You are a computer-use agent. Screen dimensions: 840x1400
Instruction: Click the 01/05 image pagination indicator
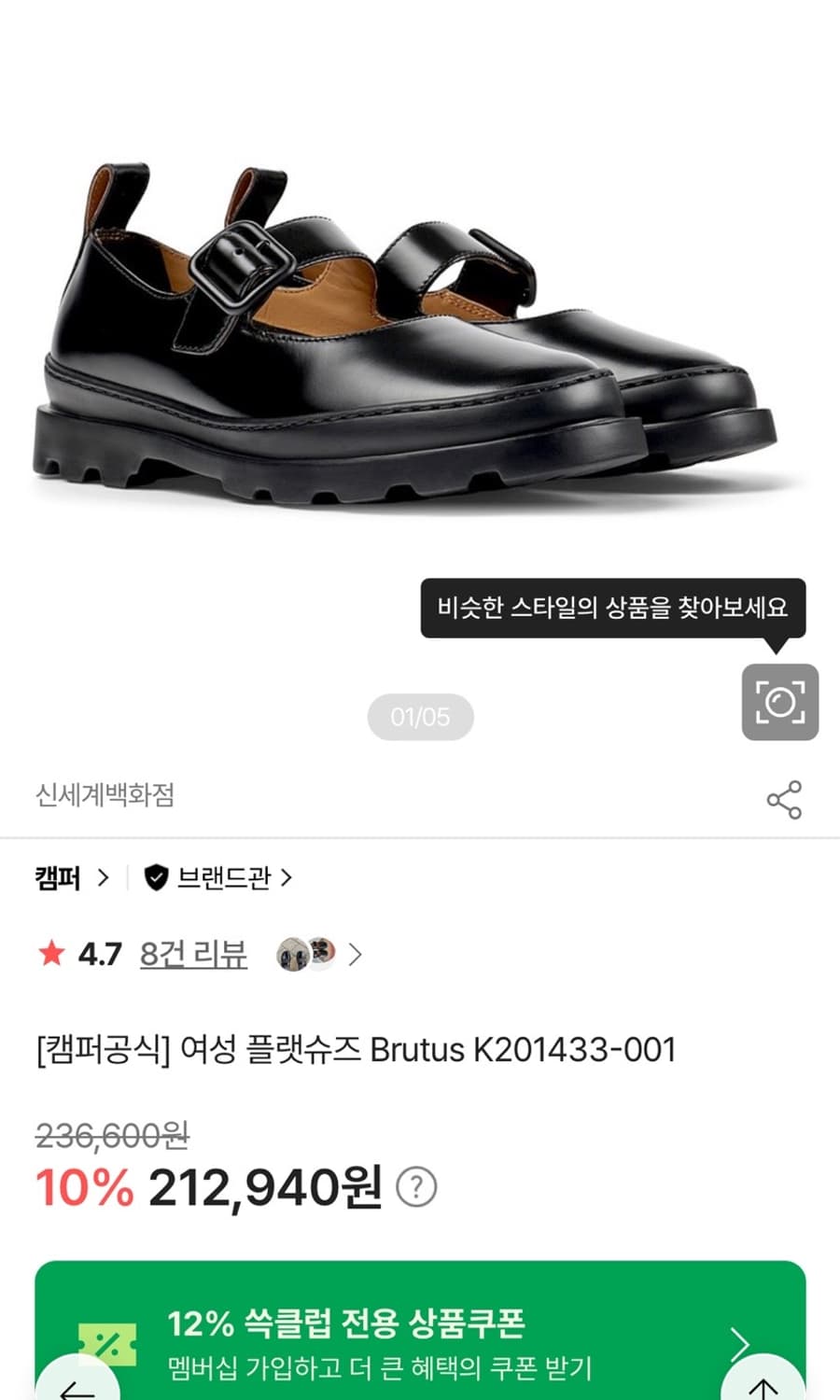(420, 717)
